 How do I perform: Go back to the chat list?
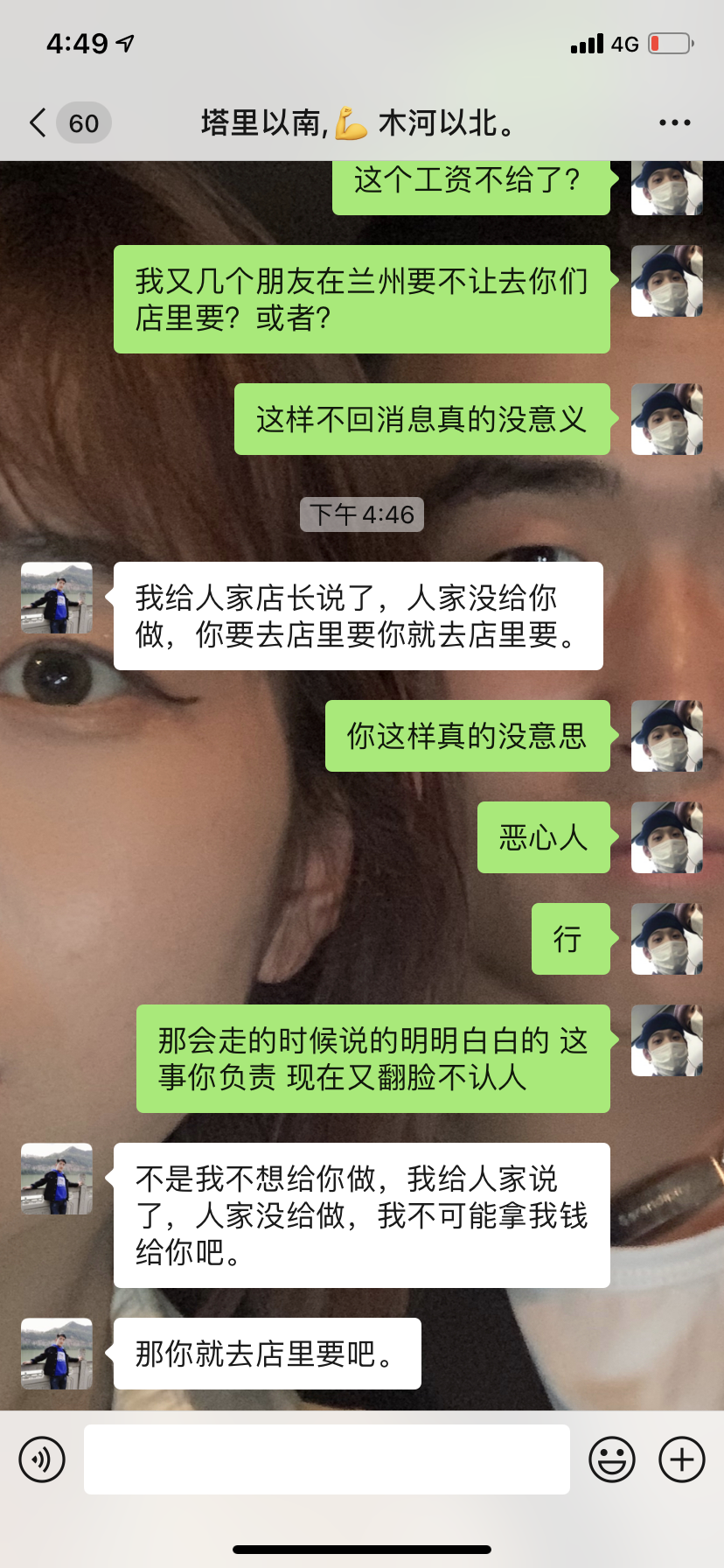pos(38,123)
